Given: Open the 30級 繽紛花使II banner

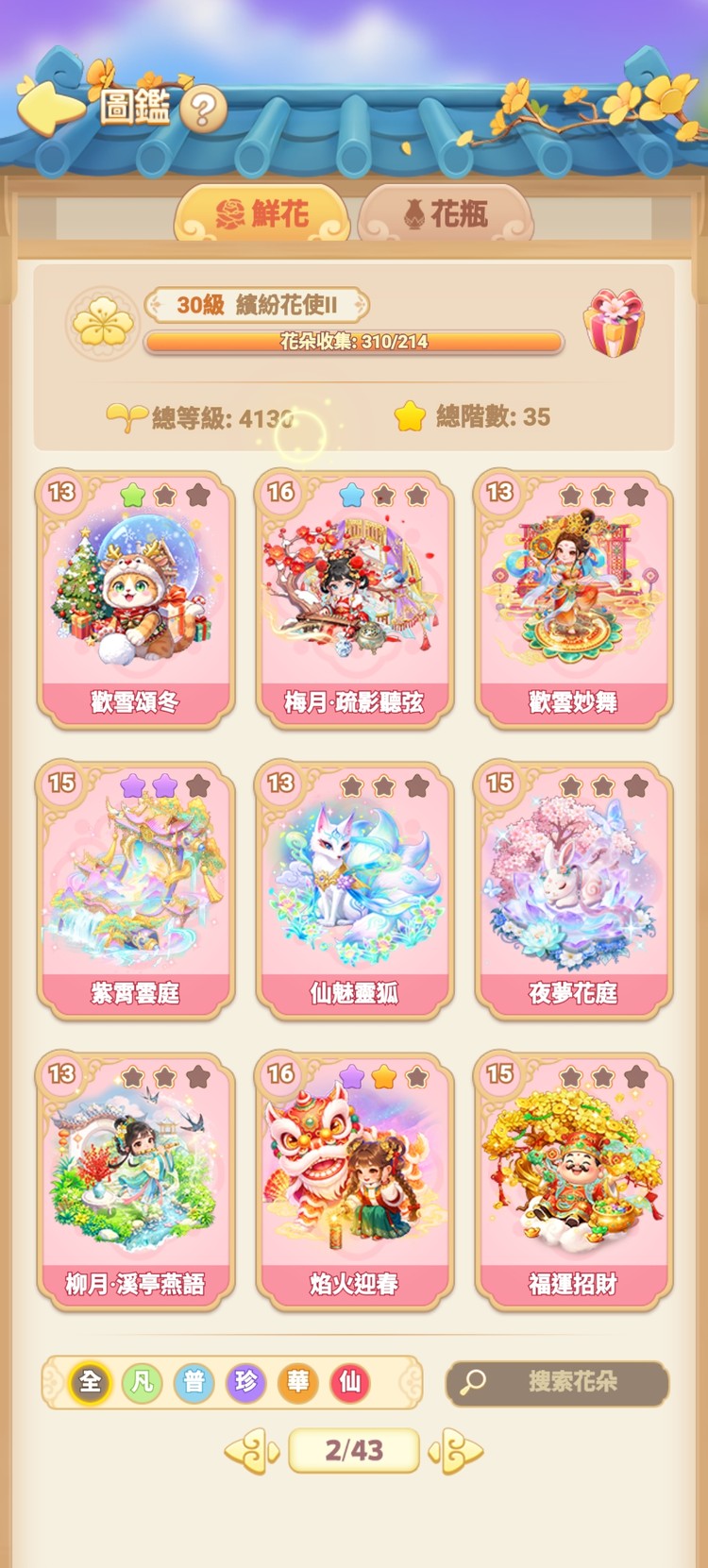Looking at the screenshot, I should click(257, 305).
